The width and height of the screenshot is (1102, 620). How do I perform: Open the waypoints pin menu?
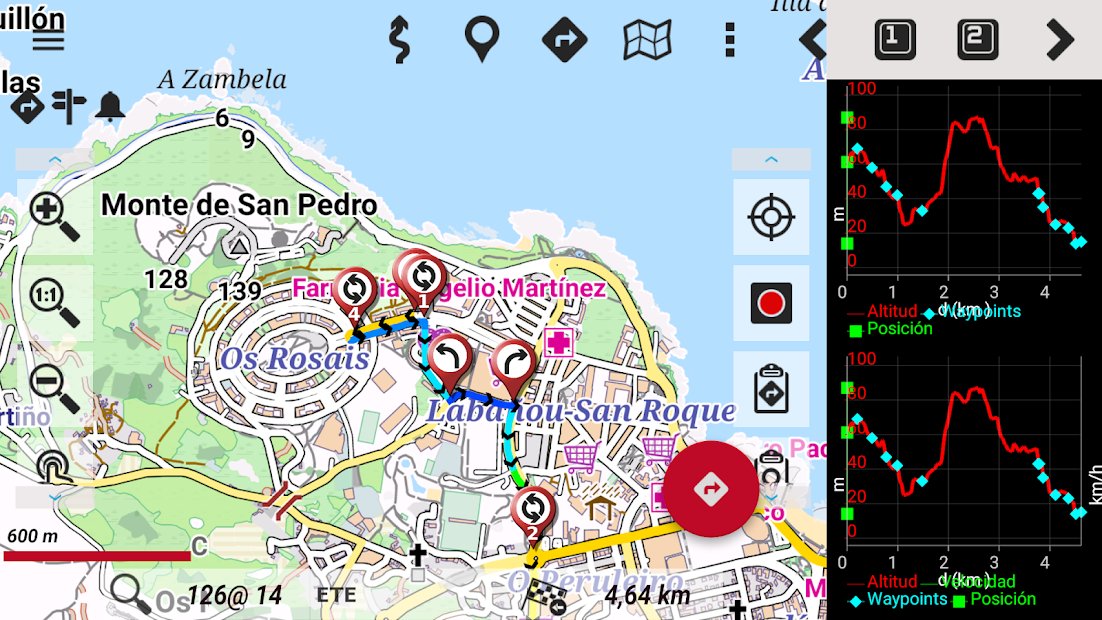tap(482, 40)
